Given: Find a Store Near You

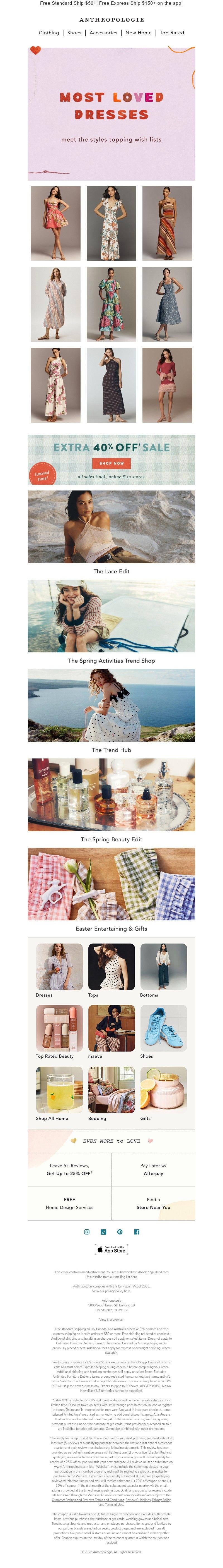Looking at the screenshot, I should point(153,1203).
